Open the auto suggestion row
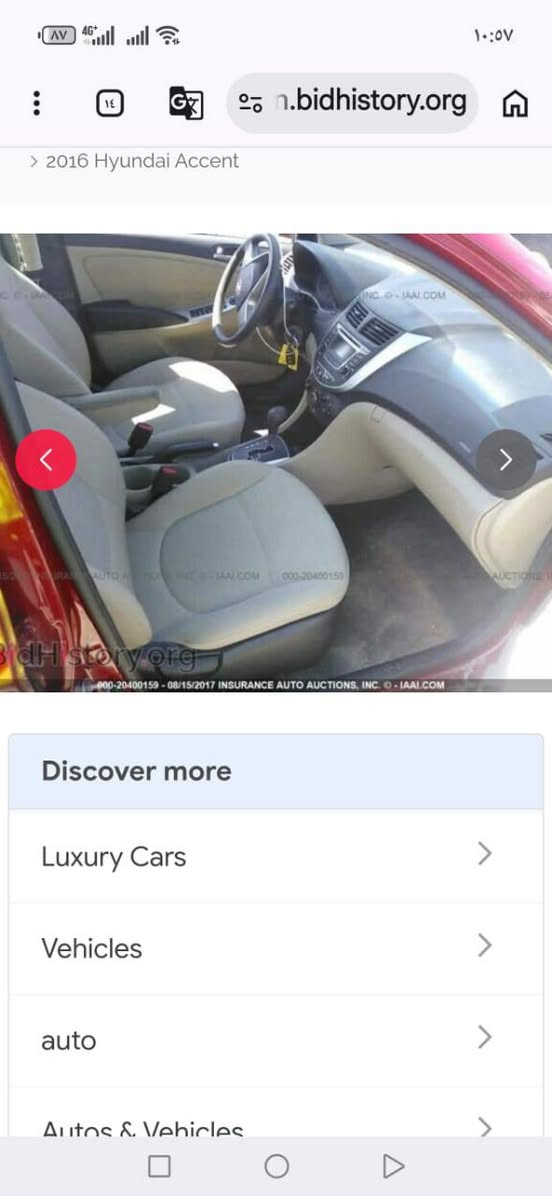This screenshot has height=1196, width=552. tap(276, 1040)
